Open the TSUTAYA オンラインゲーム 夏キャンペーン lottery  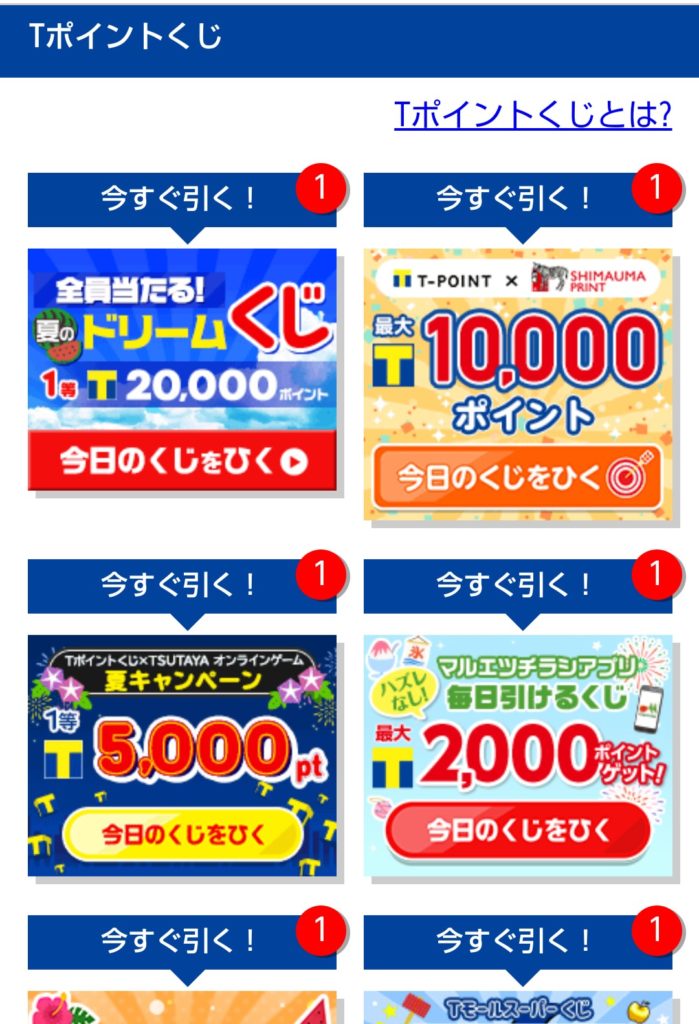click(x=182, y=755)
